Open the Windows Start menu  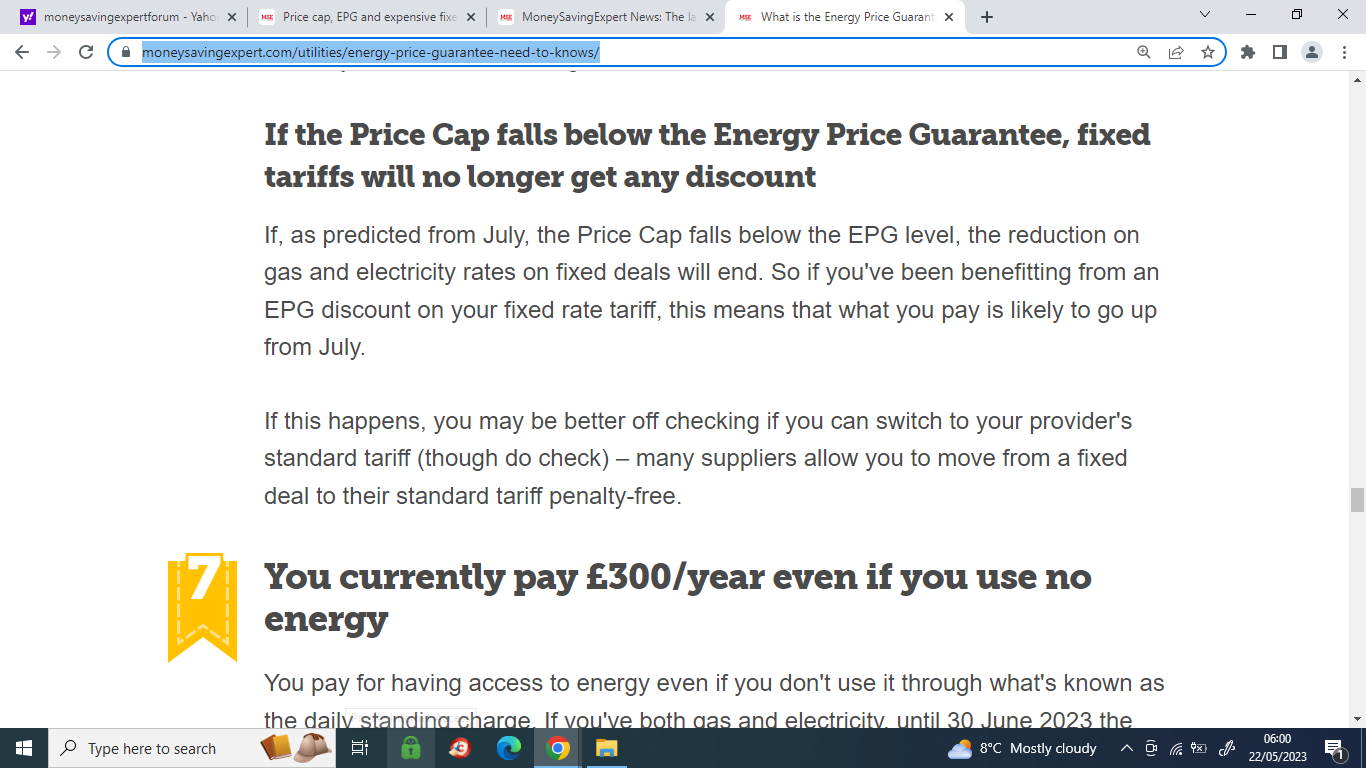click(24, 748)
